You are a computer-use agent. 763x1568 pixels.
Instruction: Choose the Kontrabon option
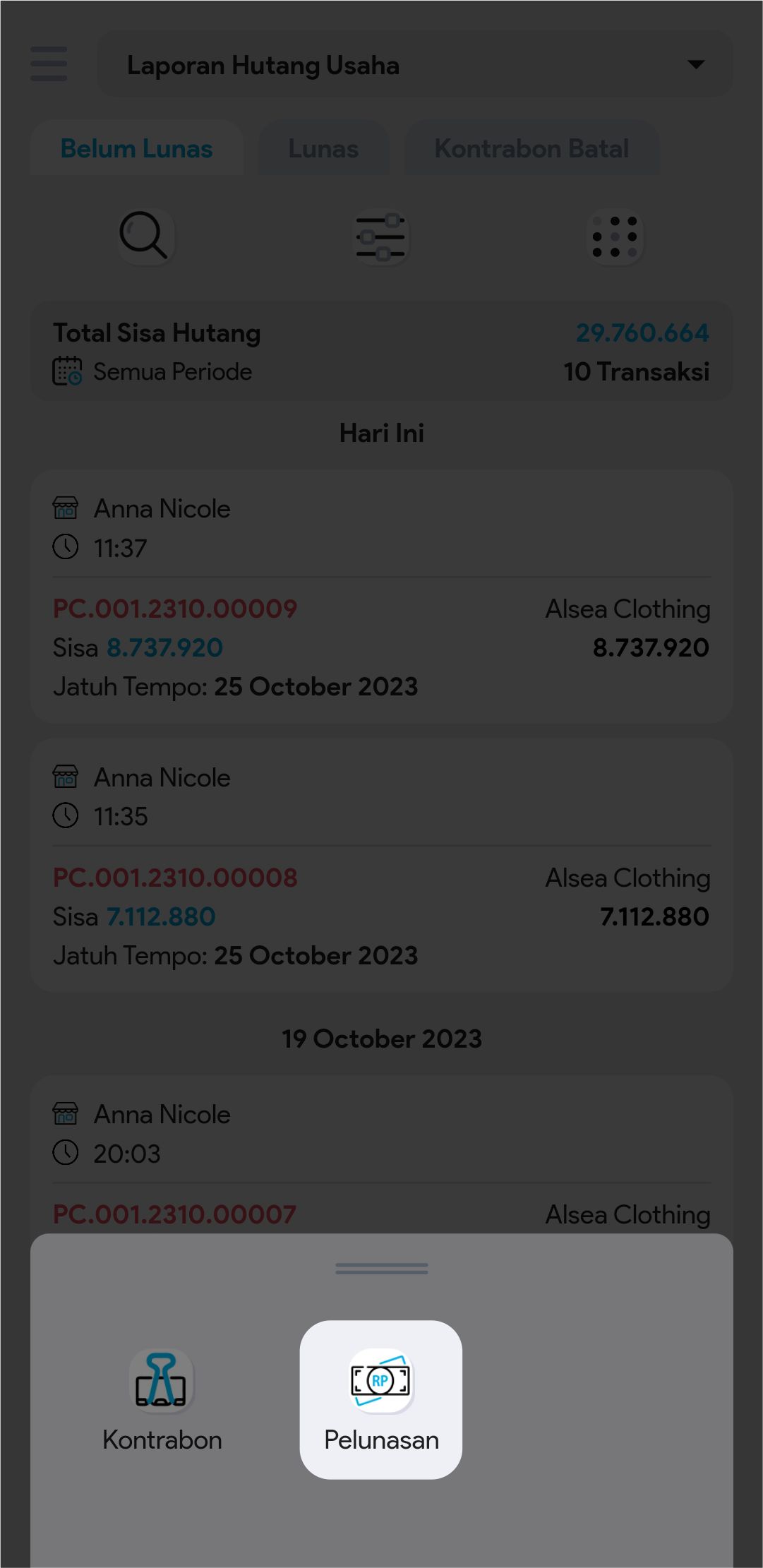(x=162, y=1399)
